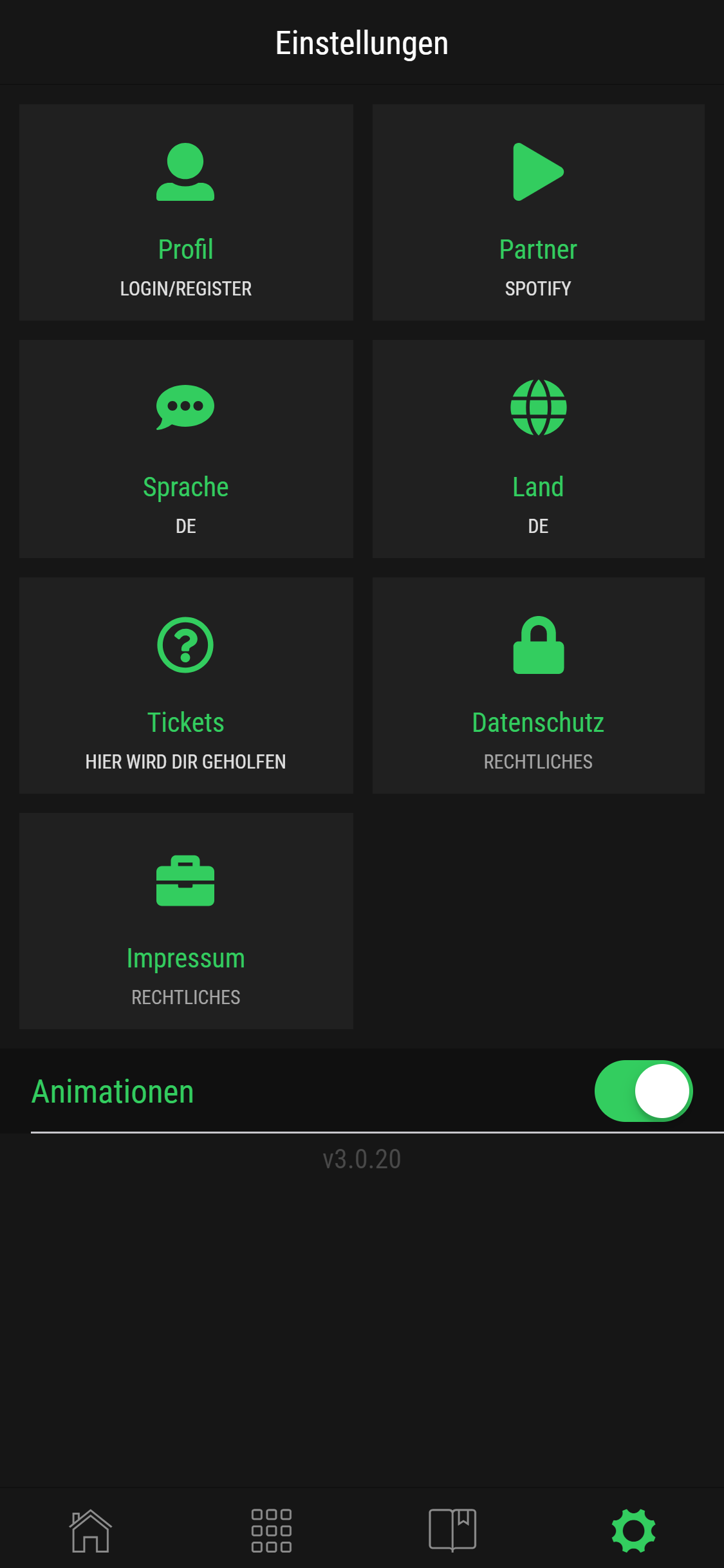View the Datenschutz page
724x1568 pixels.
(x=538, y=685)
